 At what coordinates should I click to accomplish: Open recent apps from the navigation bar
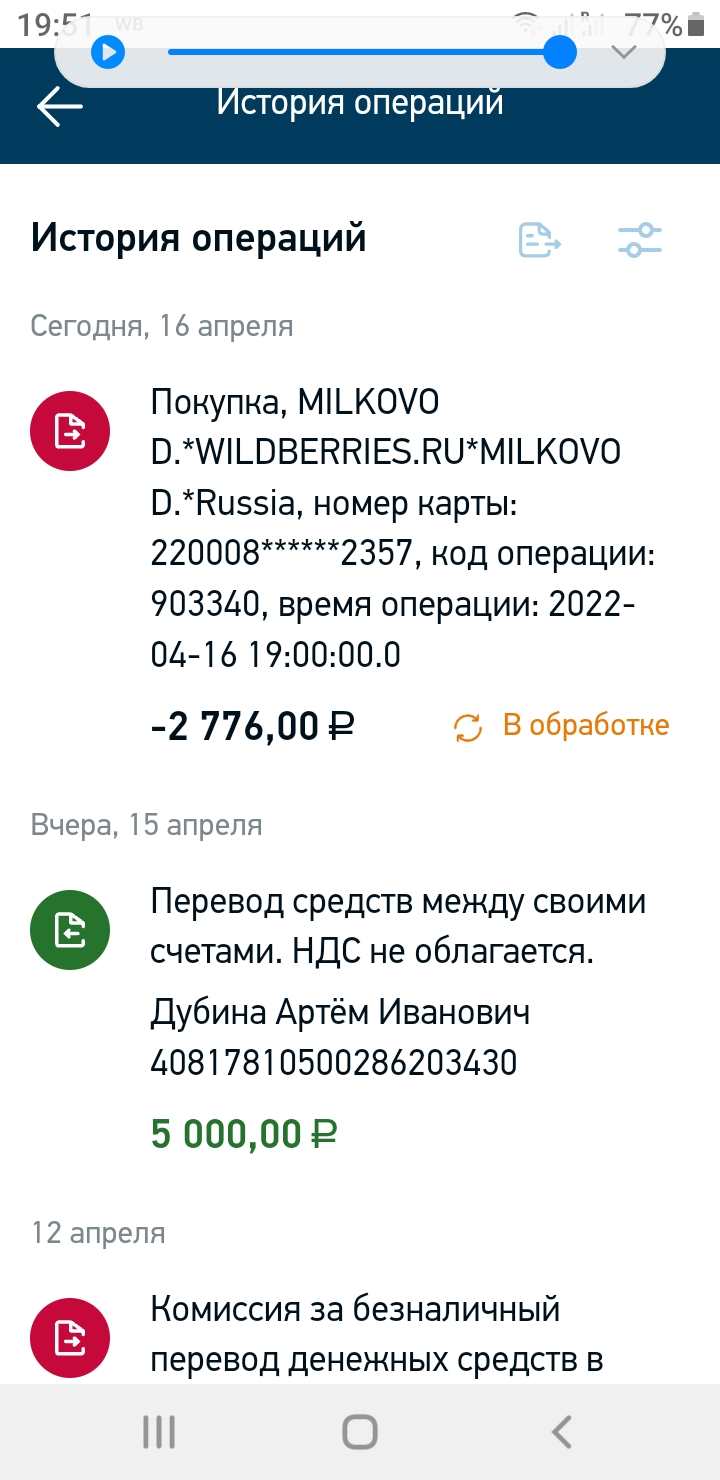[x=159, y=1432]
